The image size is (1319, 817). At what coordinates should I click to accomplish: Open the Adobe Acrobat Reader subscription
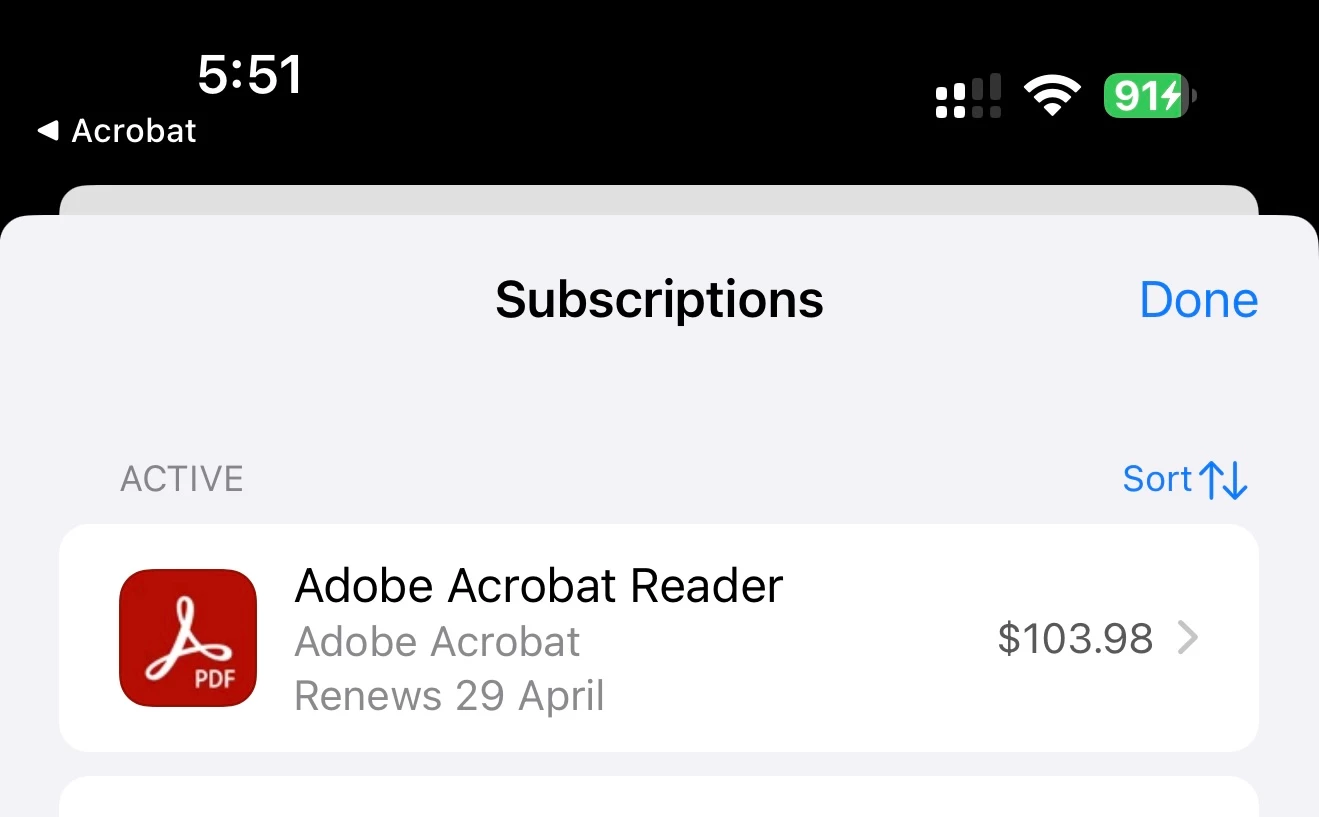coord(658,638)
